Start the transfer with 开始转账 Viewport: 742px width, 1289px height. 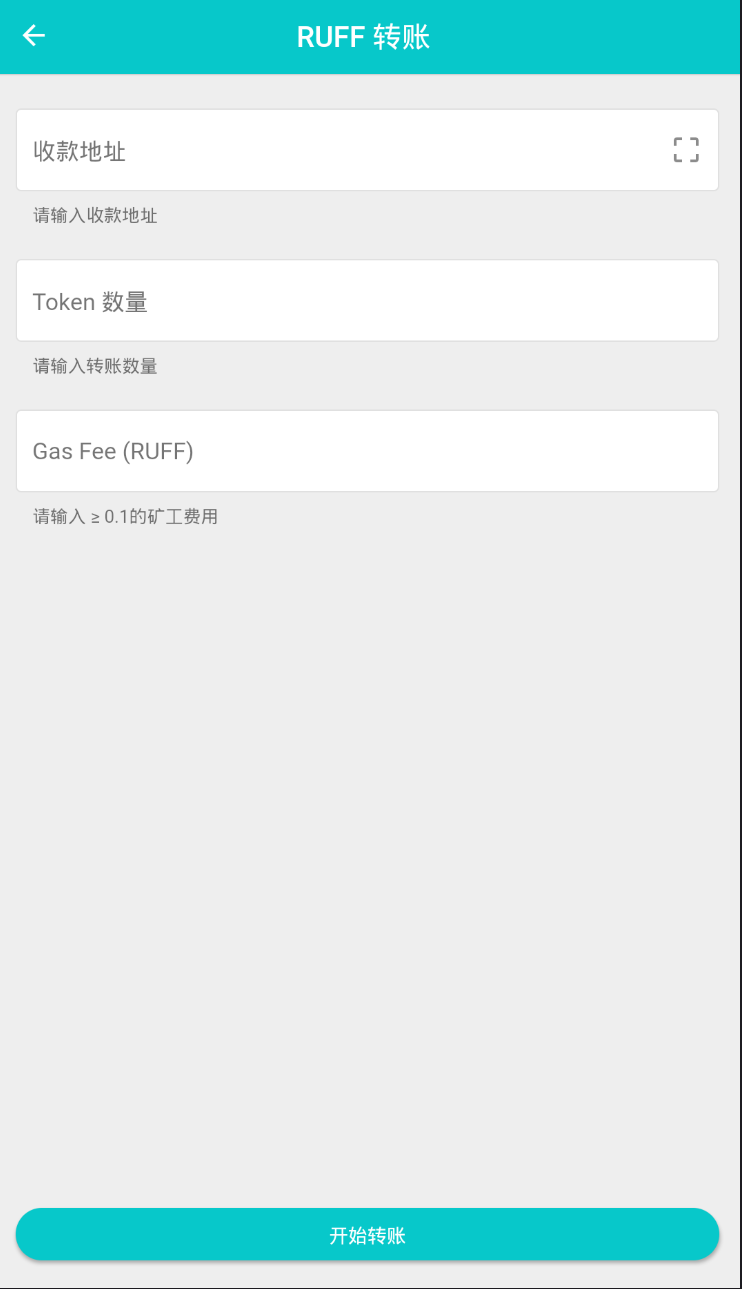tap(367, 1234)
